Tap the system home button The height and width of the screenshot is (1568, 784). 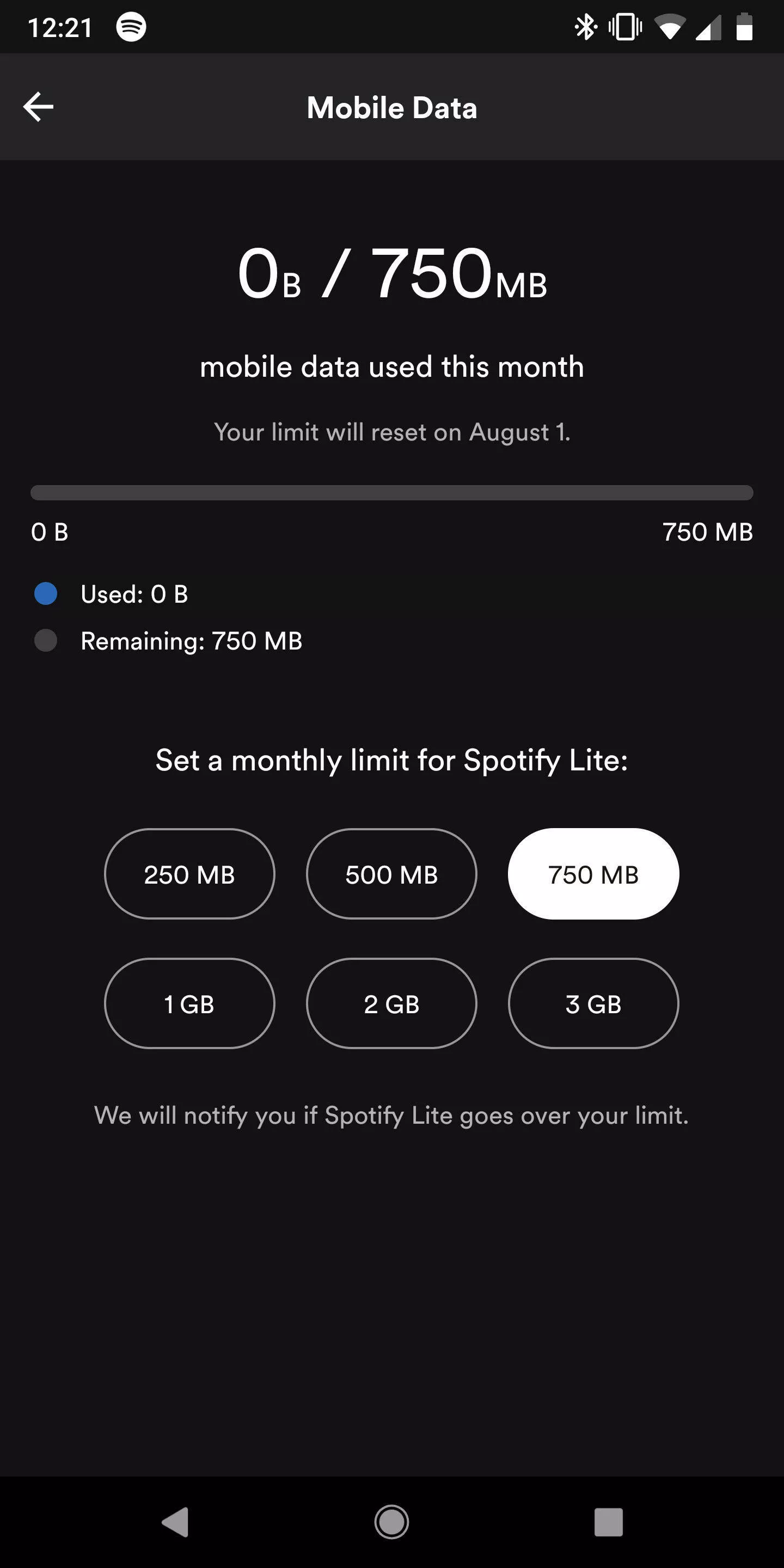[x=391, y=1522]
